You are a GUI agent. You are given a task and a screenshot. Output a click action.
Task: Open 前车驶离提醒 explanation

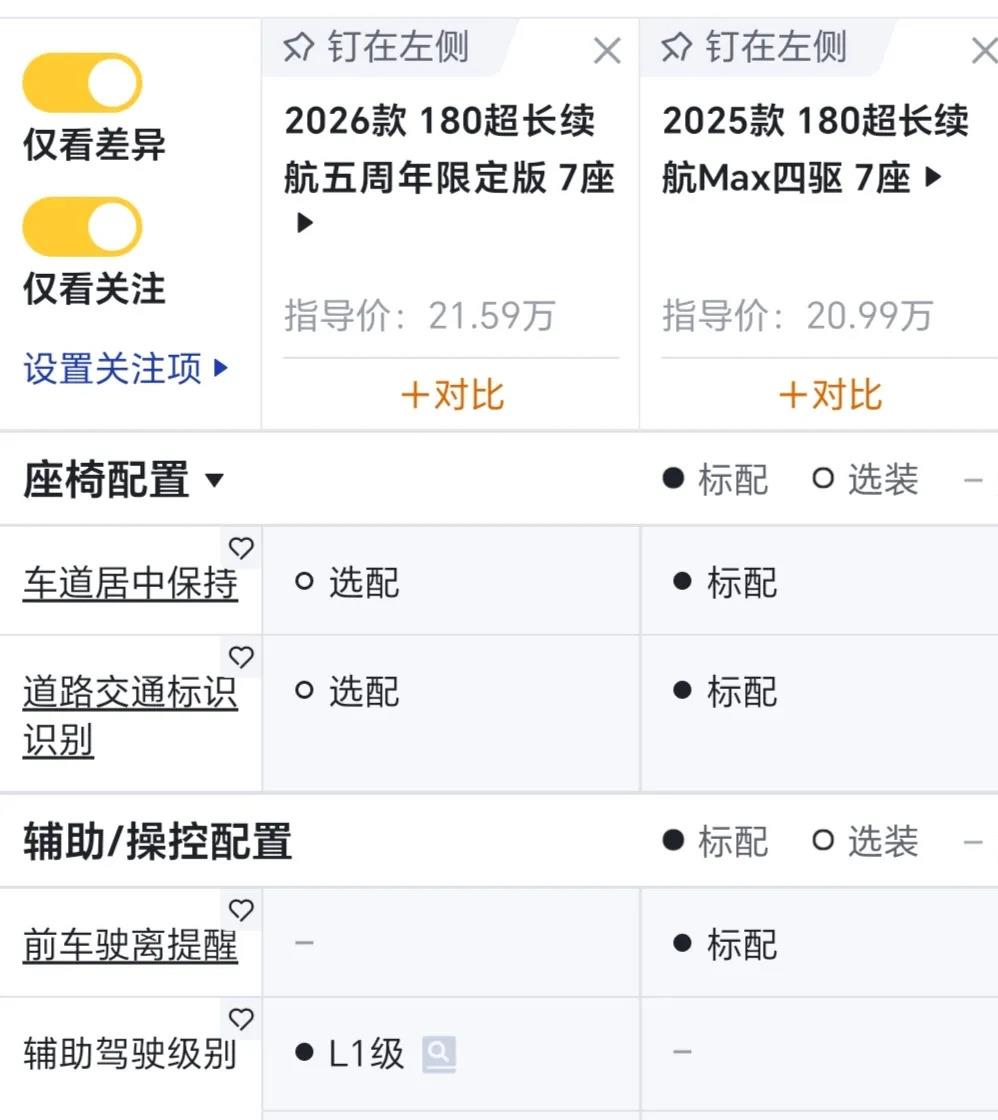[130, 946]
